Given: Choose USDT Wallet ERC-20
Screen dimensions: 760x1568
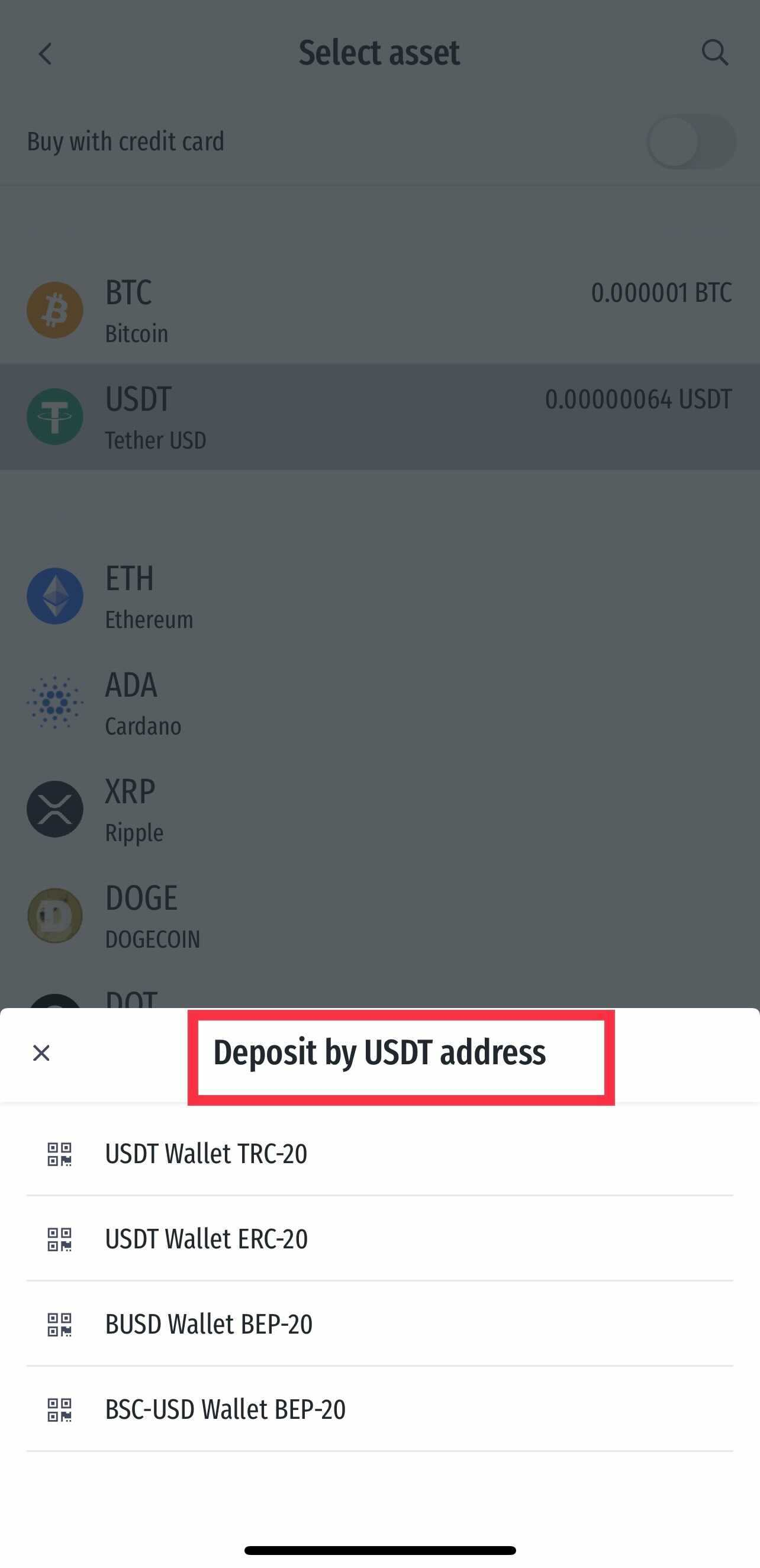Looking at the screenshot, I should tap(379, 1239).
